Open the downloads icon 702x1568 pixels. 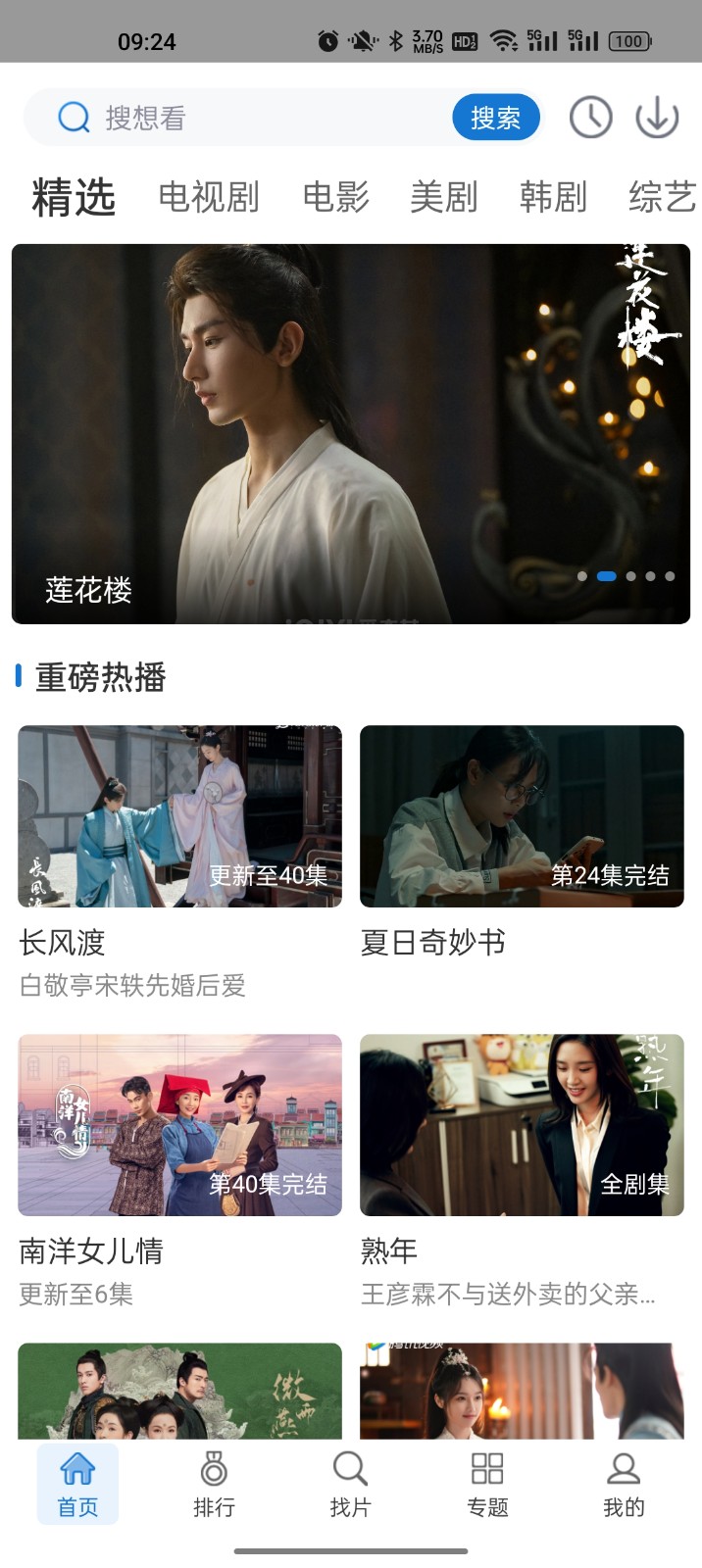pyautogui.click(x=657, y=119)
